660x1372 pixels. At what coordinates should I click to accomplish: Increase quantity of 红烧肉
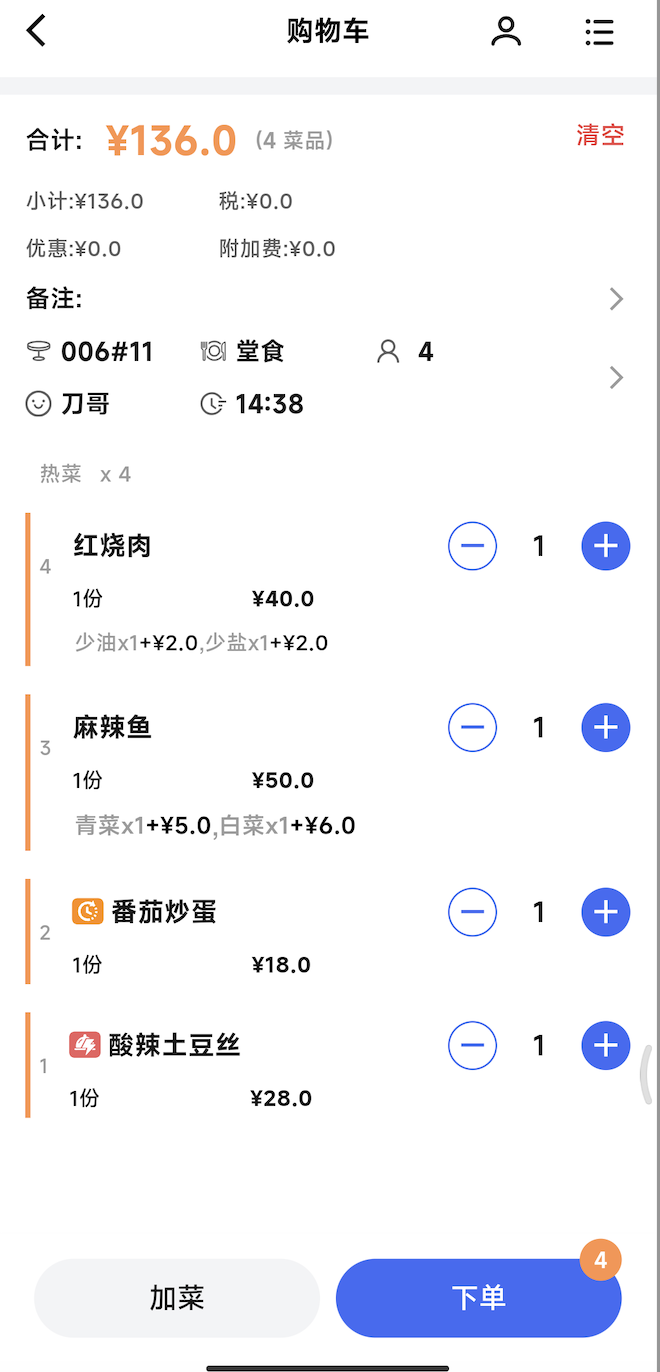[606, 546]
